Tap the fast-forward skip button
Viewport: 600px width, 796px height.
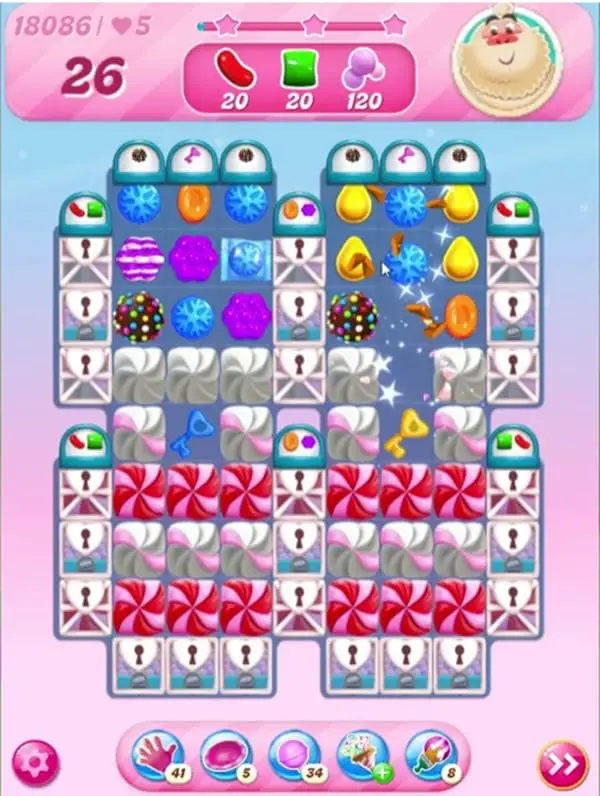pyautogui.click(x=564, y=765)
